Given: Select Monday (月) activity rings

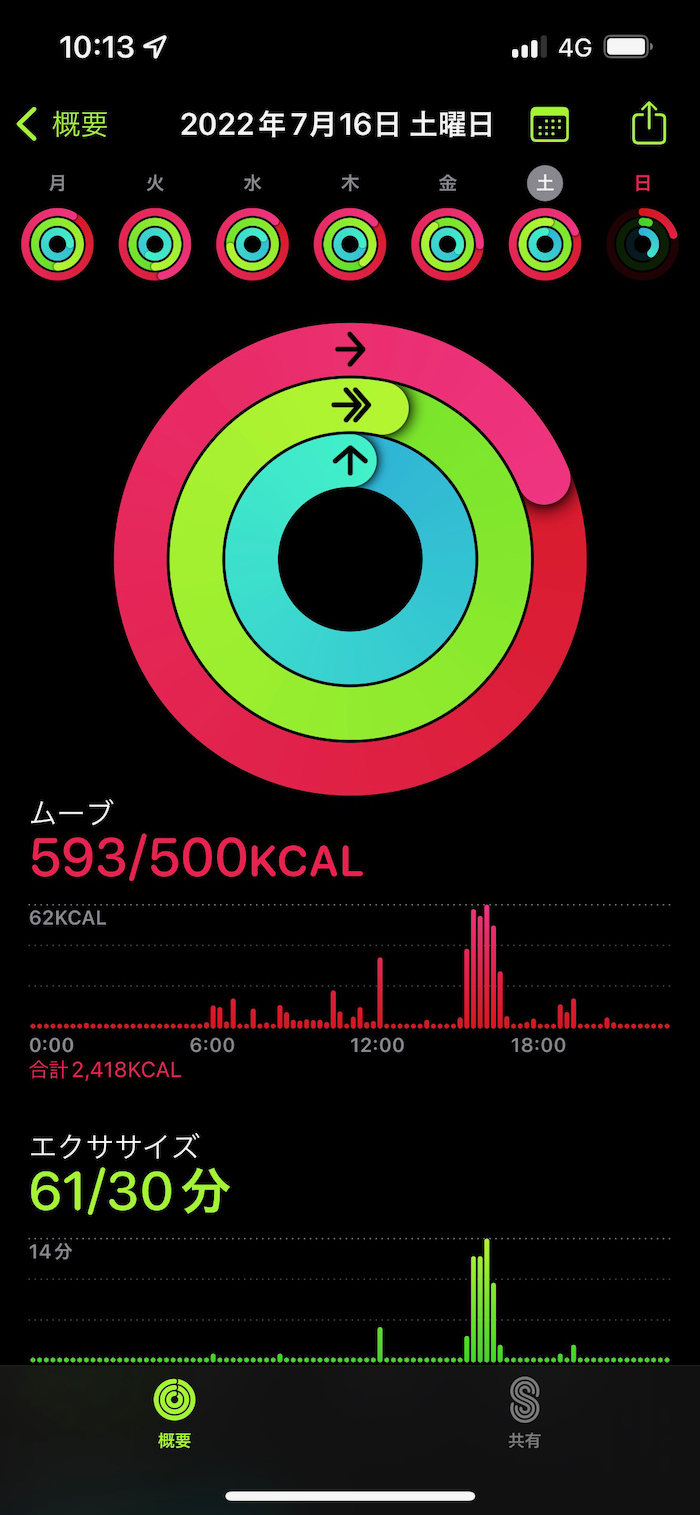Looking at the screenshot, I should pos(57,243).
